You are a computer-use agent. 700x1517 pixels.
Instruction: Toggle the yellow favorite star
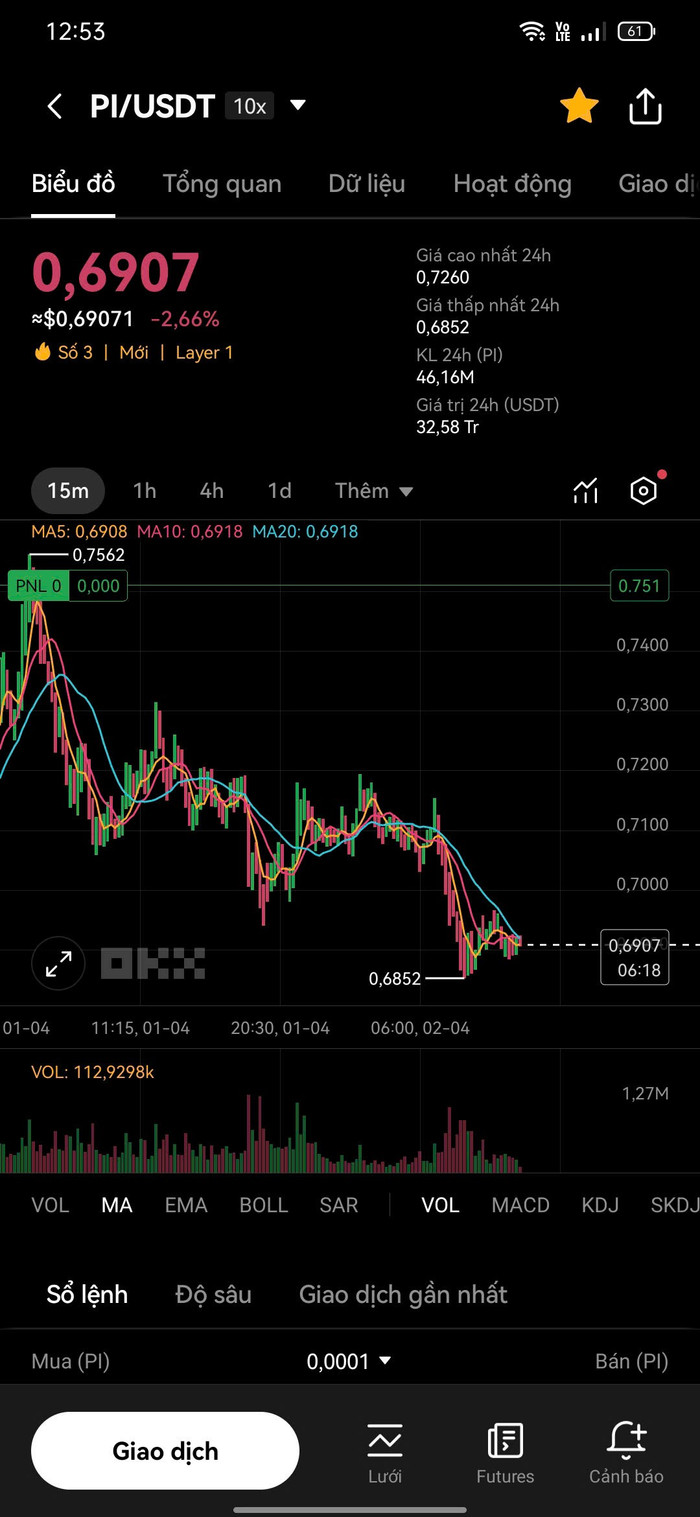tap(579, 106)
